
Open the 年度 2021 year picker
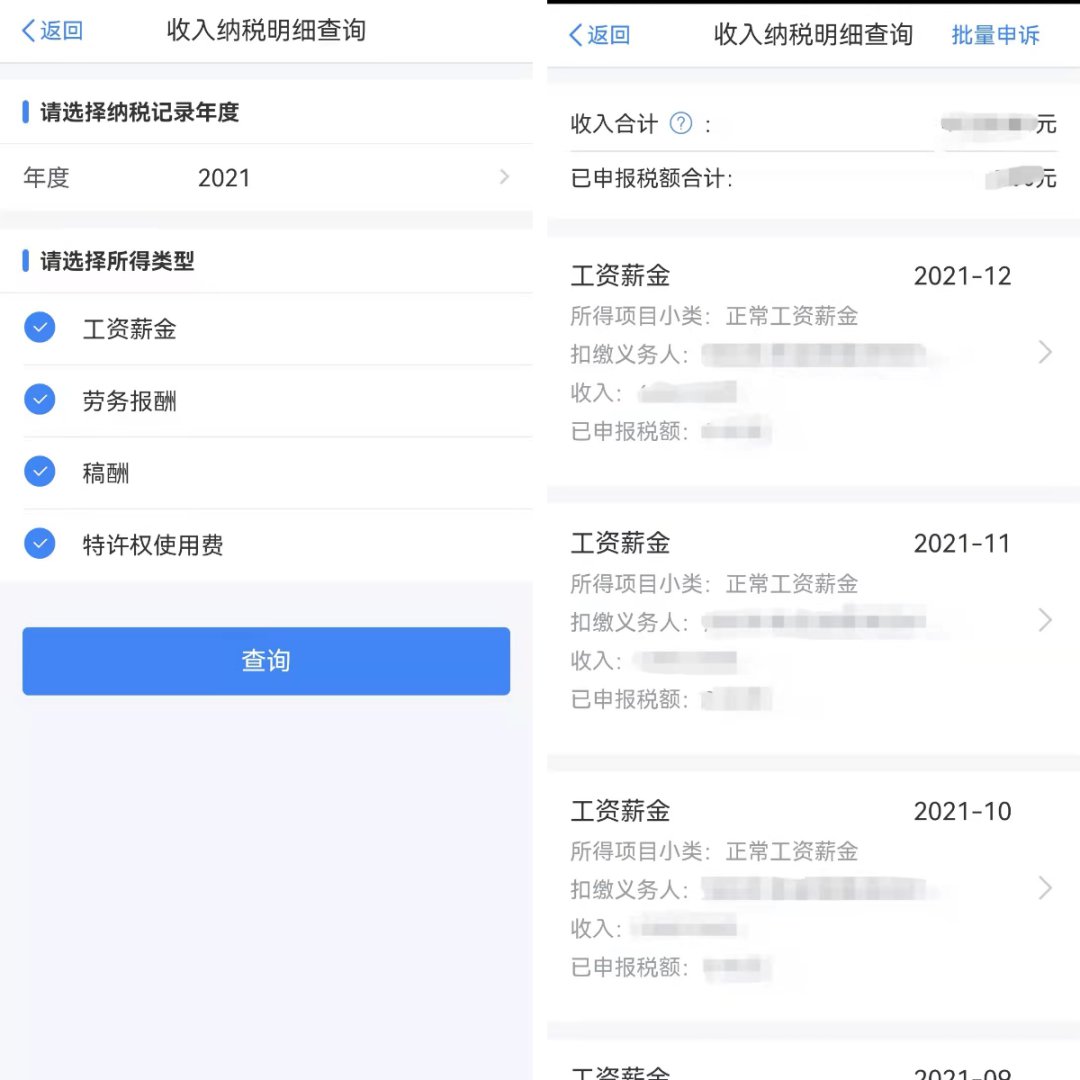coord(266,178)
